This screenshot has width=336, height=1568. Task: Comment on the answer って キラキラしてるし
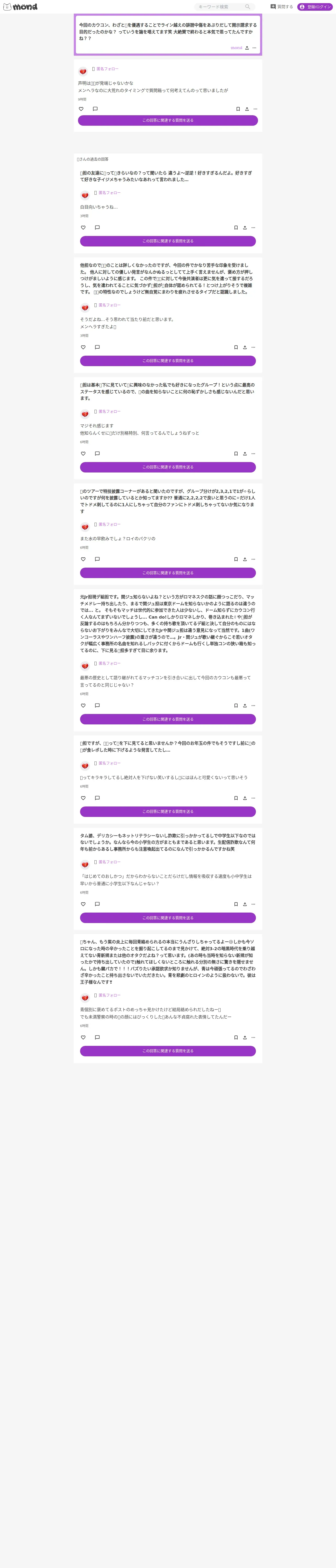[97, 798]
